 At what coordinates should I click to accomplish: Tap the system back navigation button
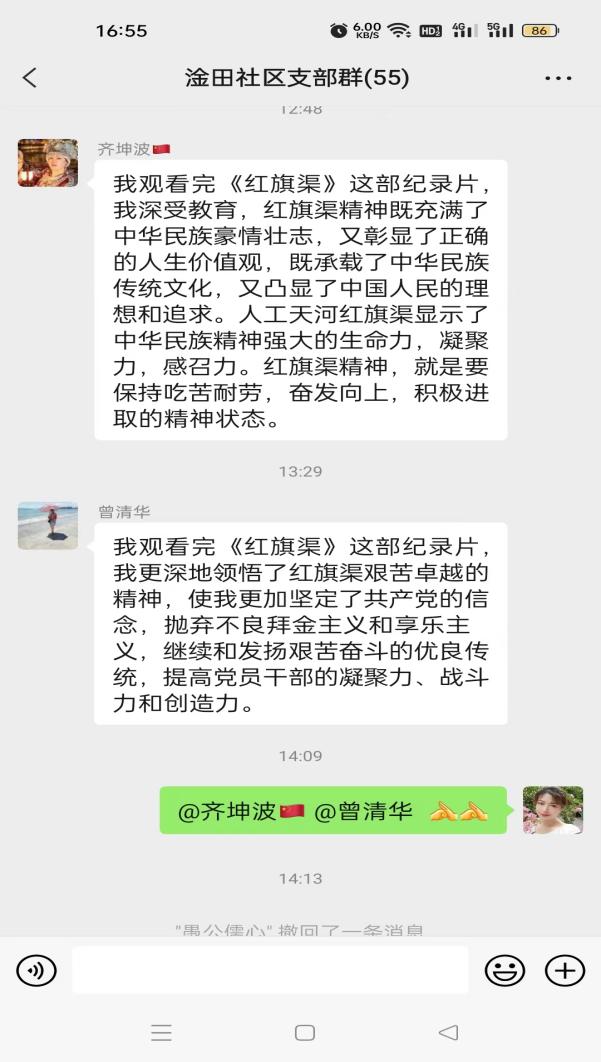tap(448, 1032)
